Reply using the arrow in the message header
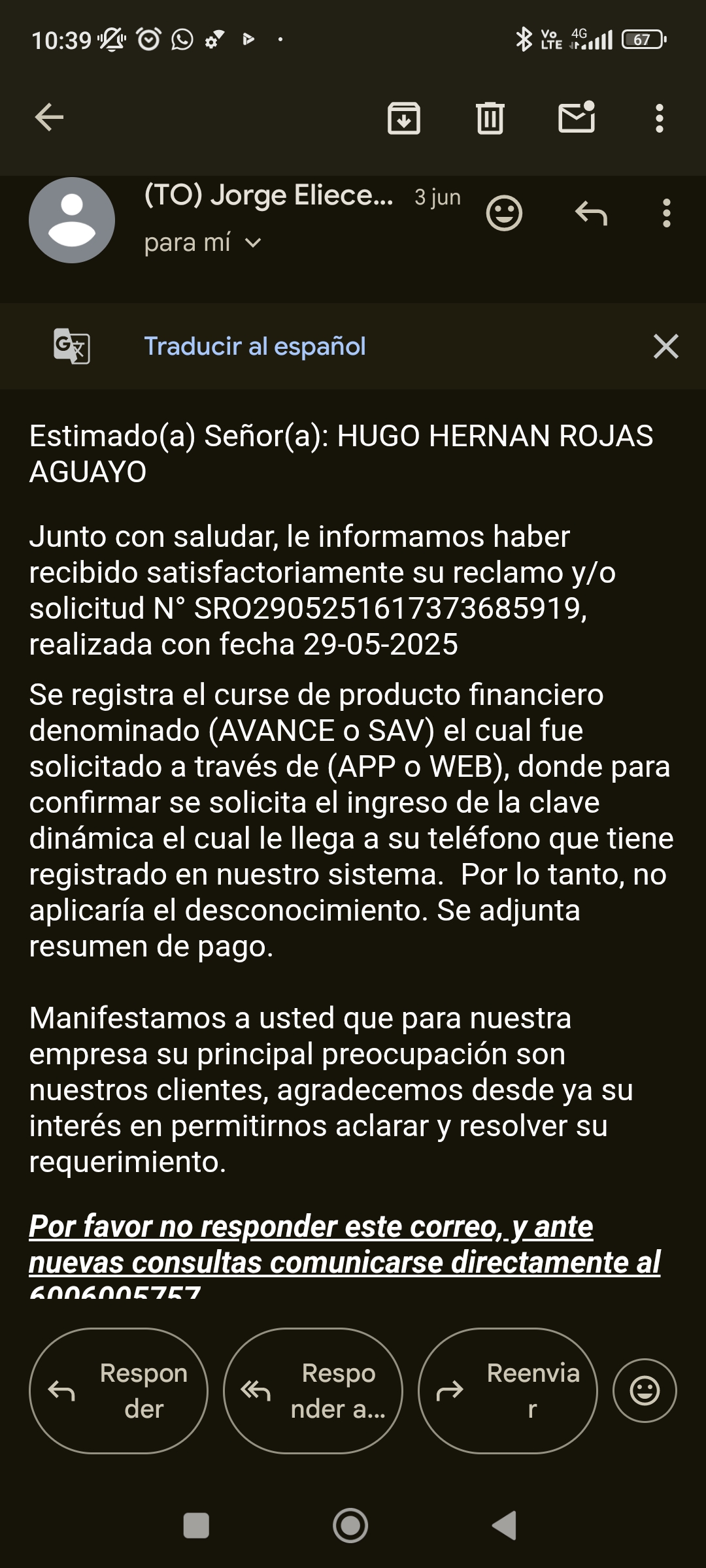706x1568 pixels. pyautogui.click(x=591, y=213)
